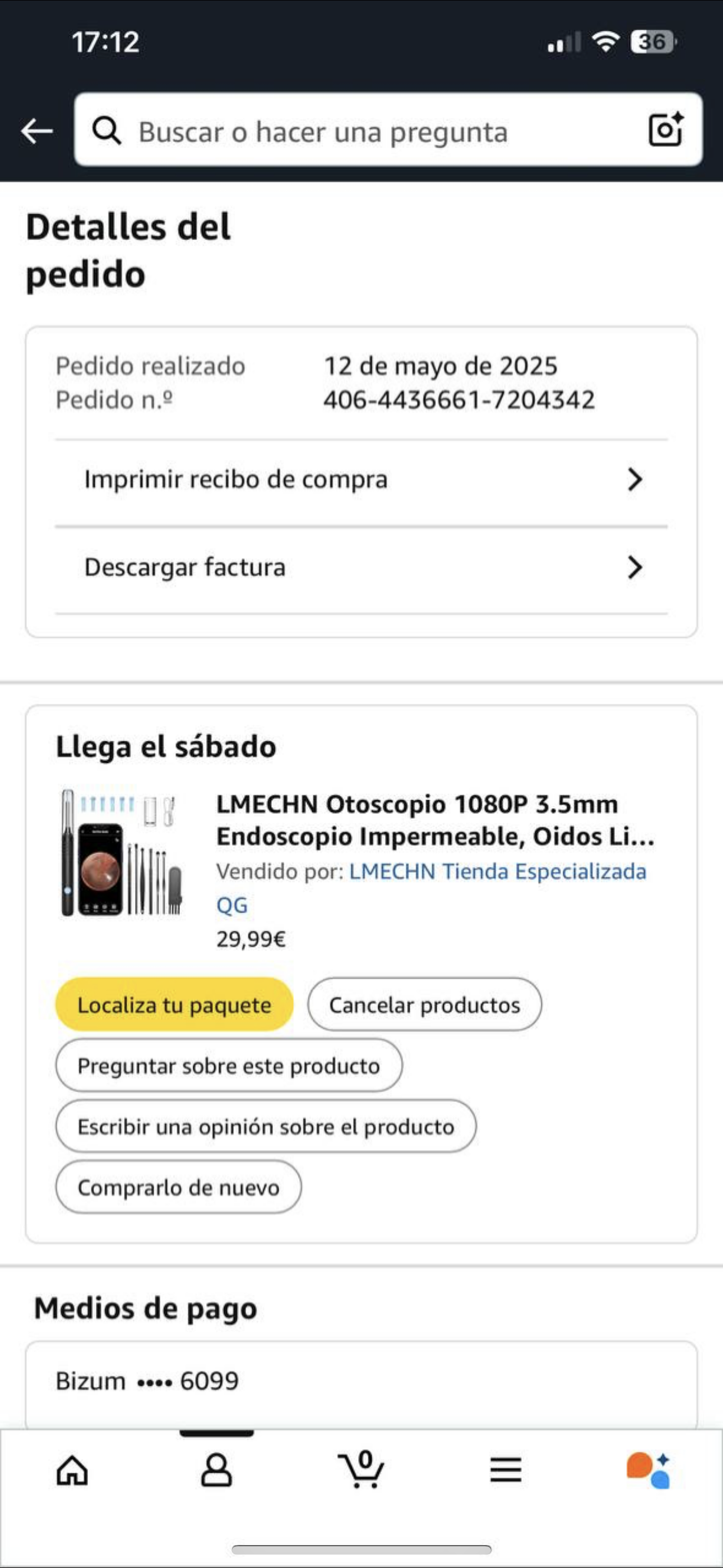
Task: Switch to the Home tab
Action: tap(72, 1470)
